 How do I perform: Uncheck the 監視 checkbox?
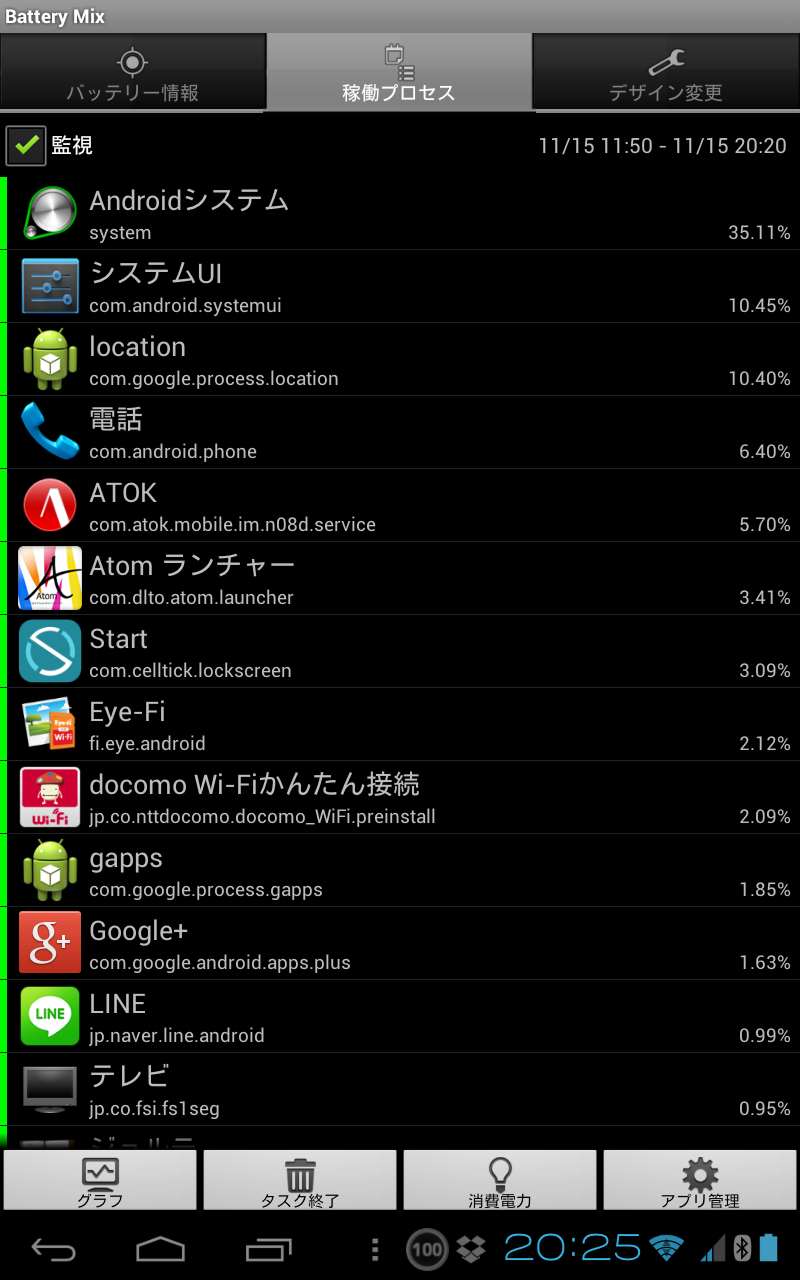click(x=26, y=145)
